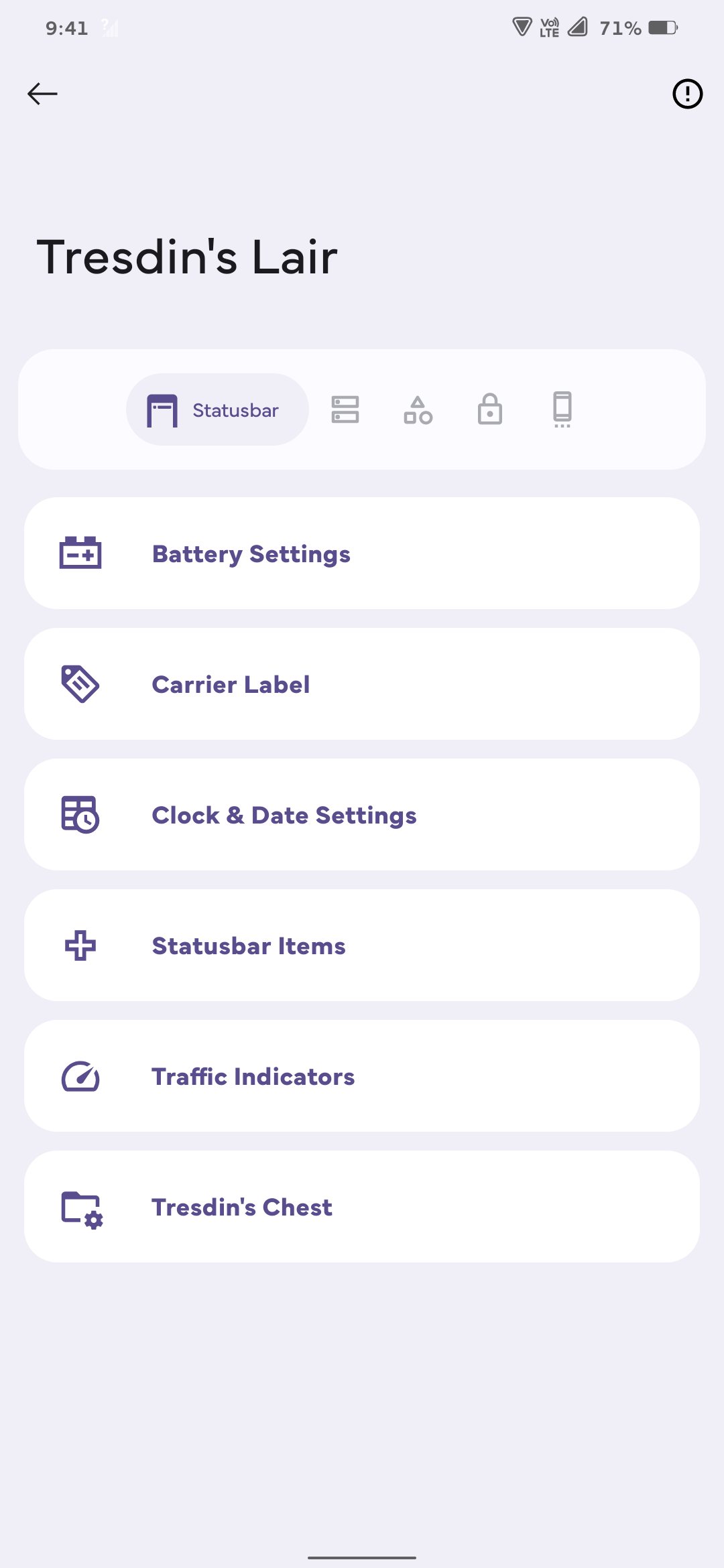Image resolution: width=724 pixels, height=1568 pixels.
Task: Open the info alert icon
Action: click(x=687, y=94)
